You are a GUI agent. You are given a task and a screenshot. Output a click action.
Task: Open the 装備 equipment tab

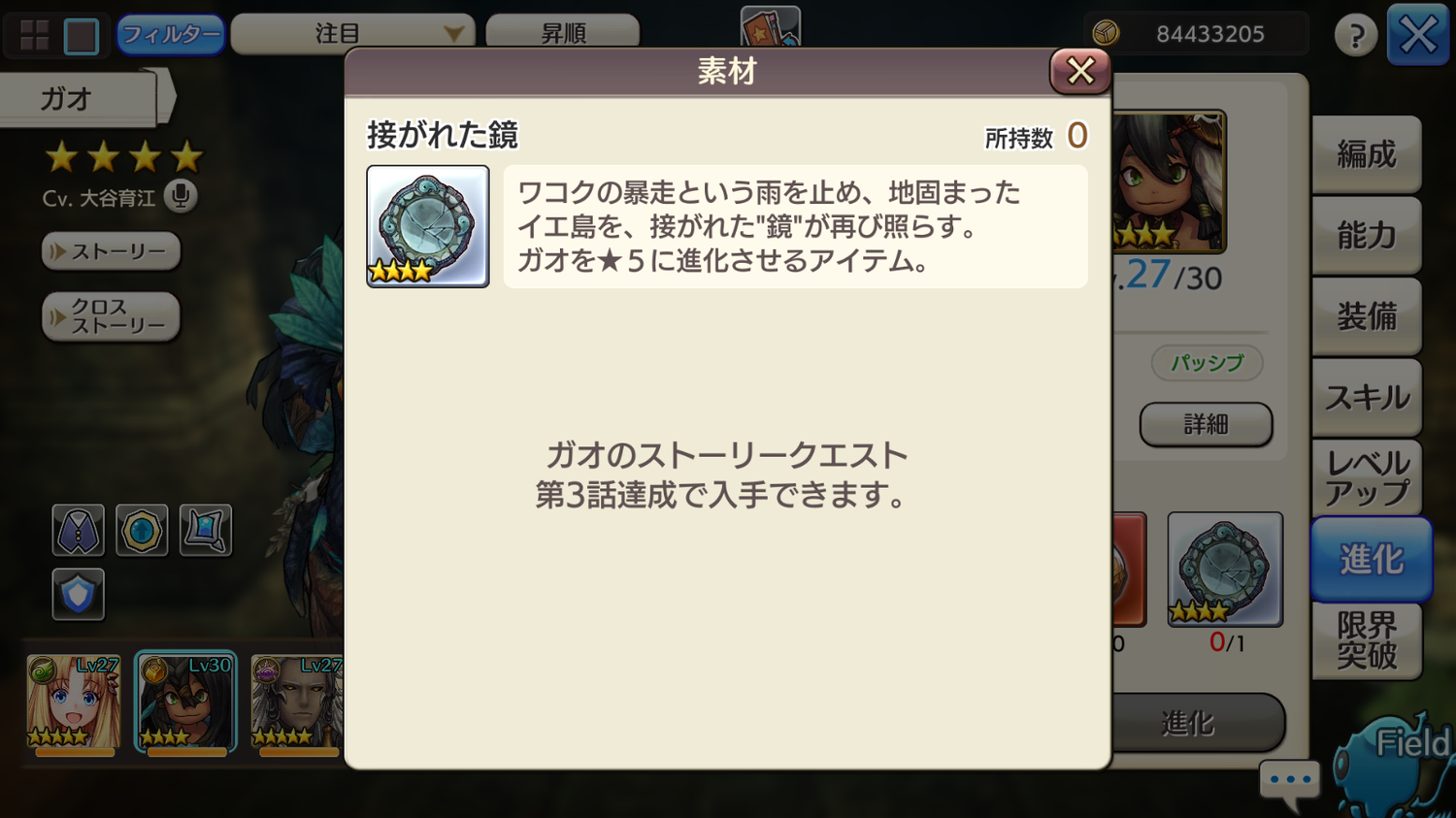[x=1366, y=316]
